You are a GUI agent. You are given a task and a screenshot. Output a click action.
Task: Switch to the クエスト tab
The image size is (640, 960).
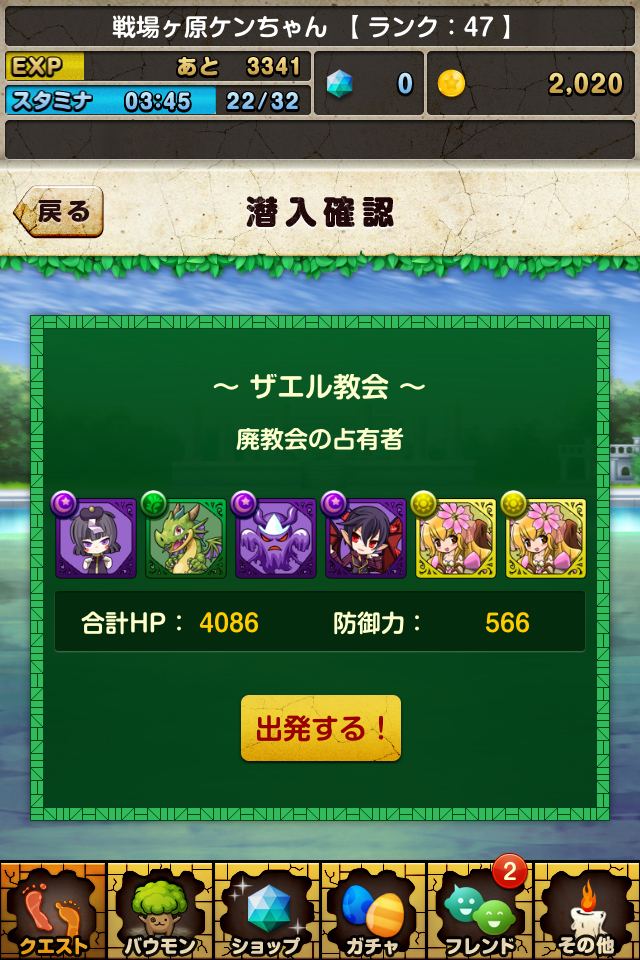(x=53, y=911)
